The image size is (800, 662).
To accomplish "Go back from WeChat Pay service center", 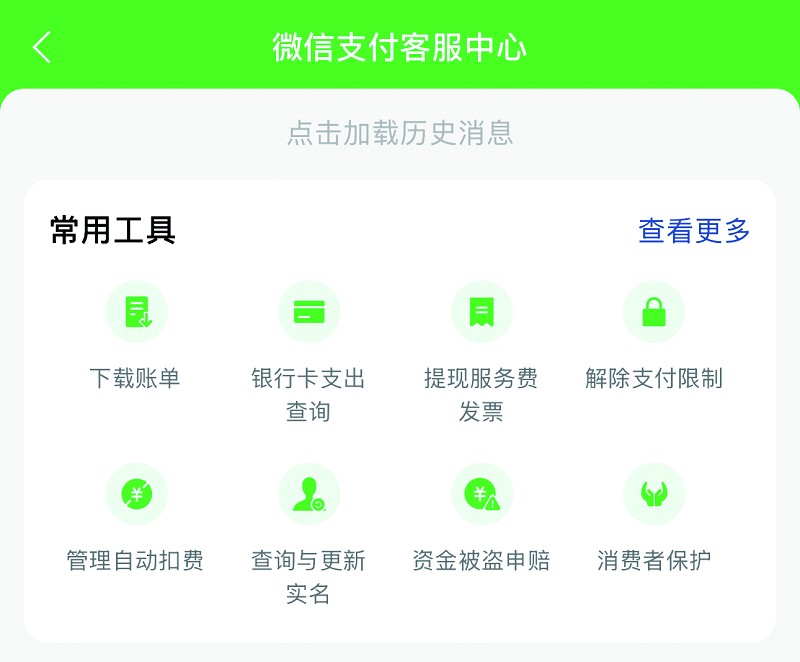I will [x=42, y=47].
